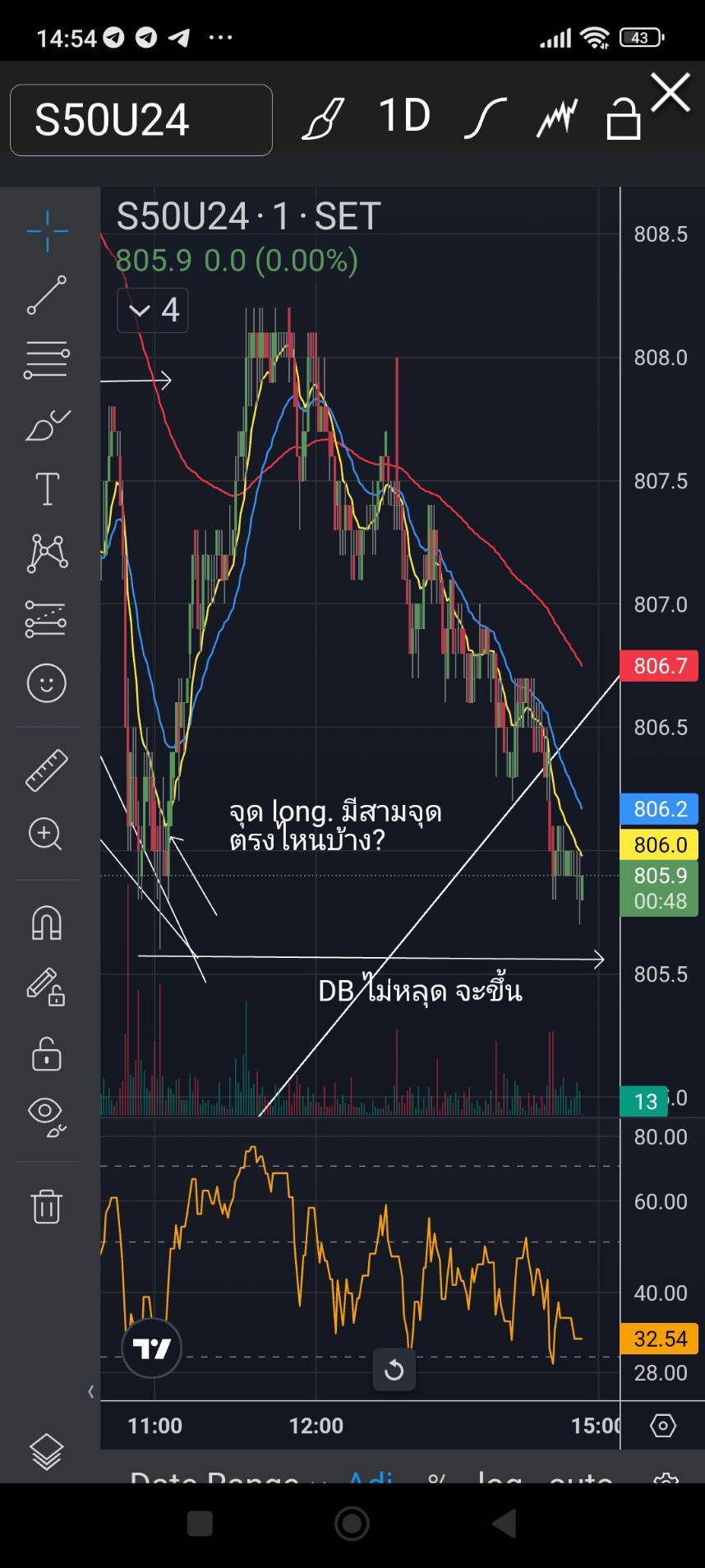Open chart settings hexagon icon by time axis
The image size is (705, 1568).
(663, 1425)
